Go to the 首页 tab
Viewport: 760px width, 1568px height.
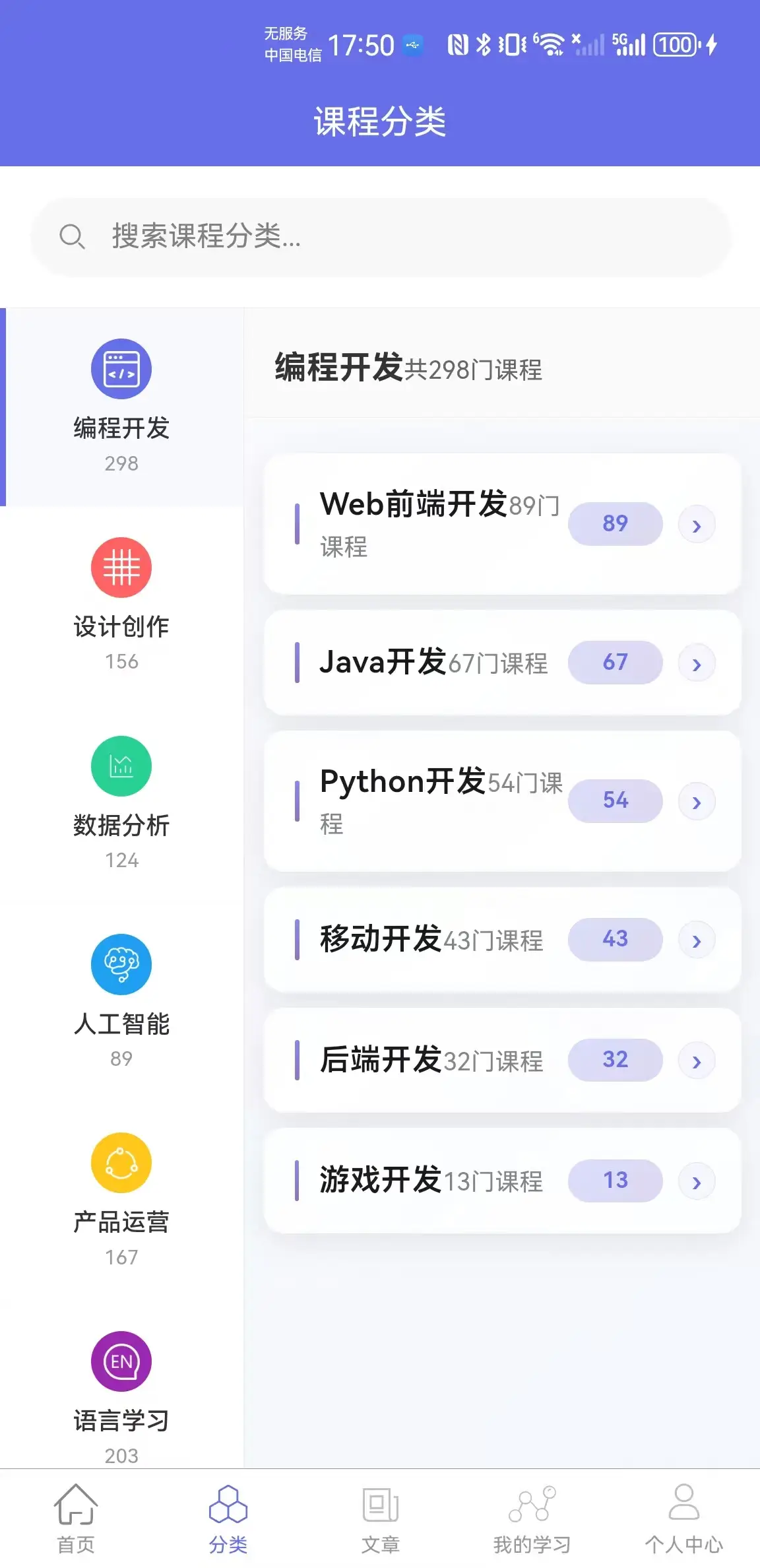(76, 1519)
